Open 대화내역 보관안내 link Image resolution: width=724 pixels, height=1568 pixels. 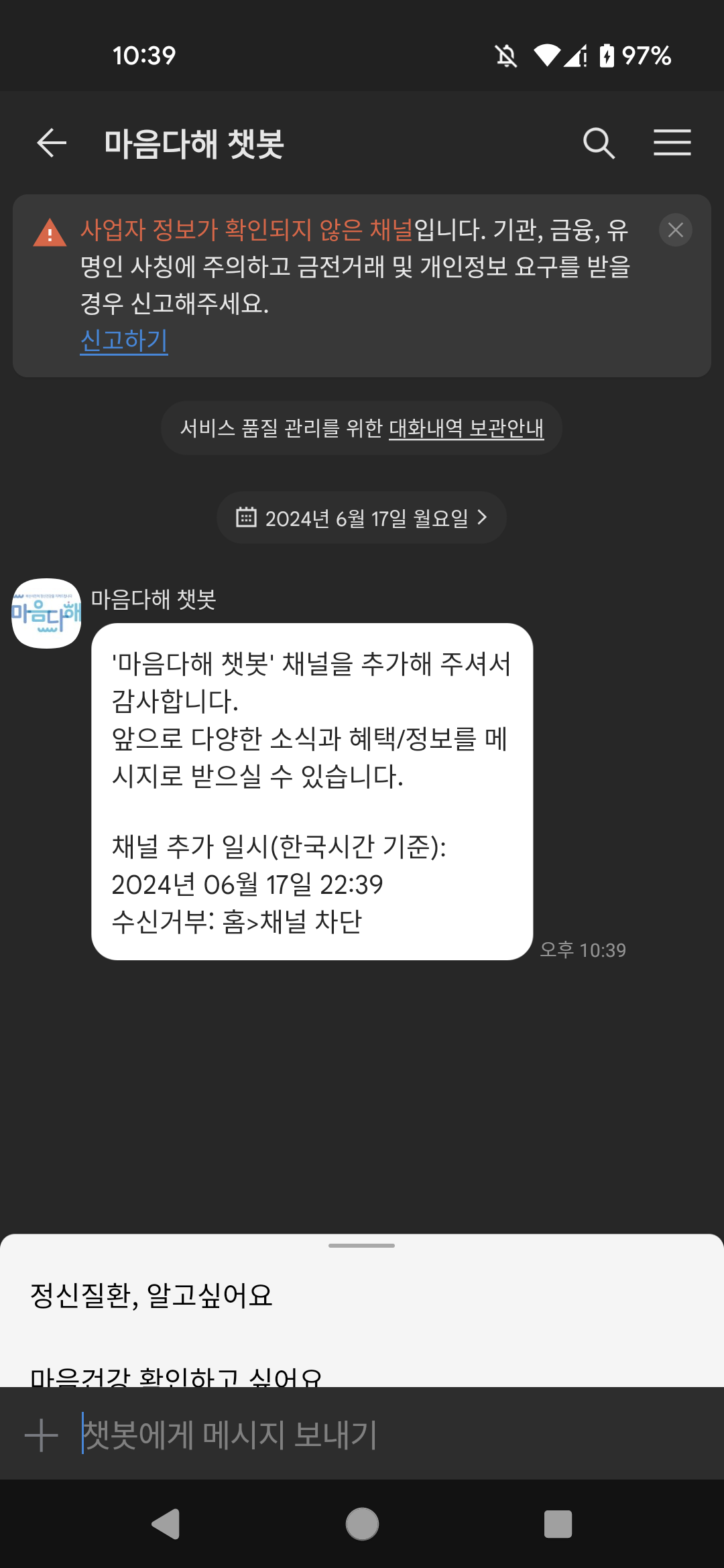(x=466, y=428)
